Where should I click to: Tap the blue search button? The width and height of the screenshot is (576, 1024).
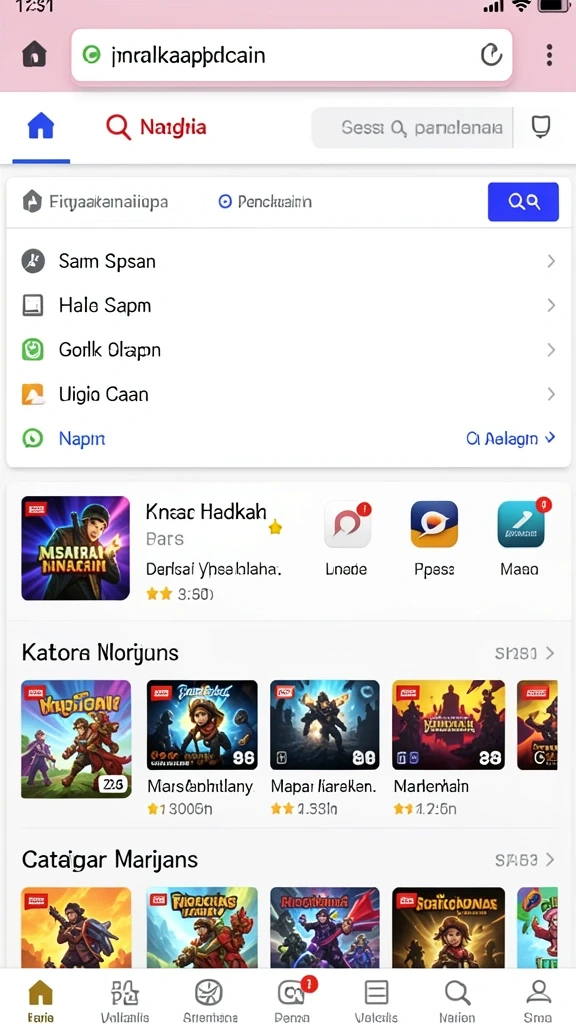[x=523, y=202]
